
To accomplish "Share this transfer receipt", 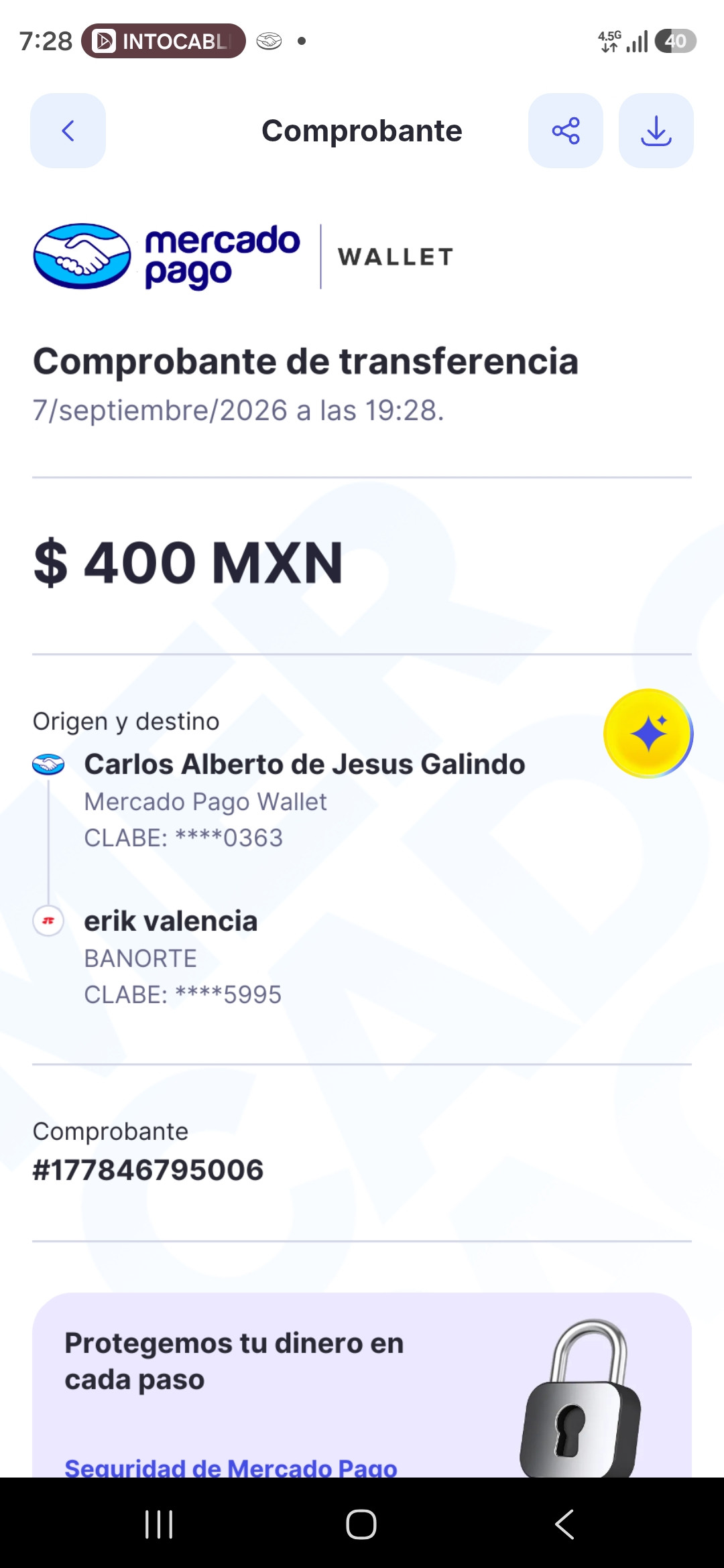I will pos(566,131).
